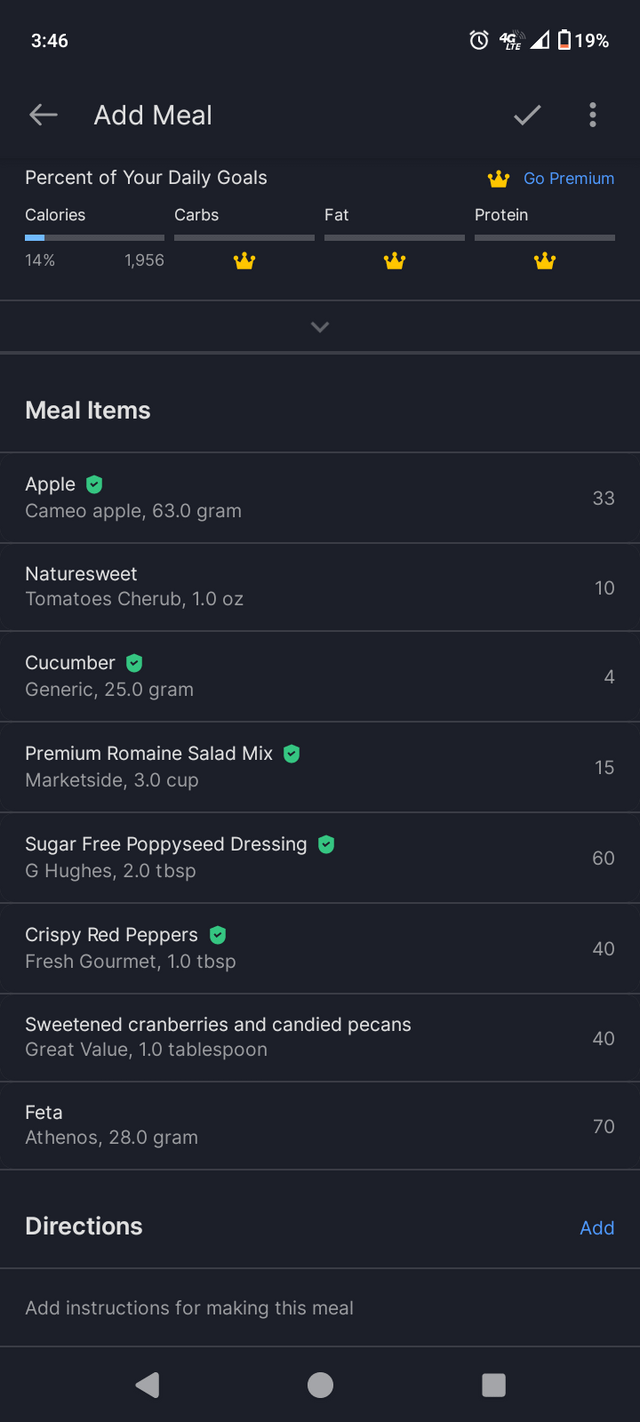Open the Naturesweet Tomatoes Cherub item
640x1422 pixels.
click(x=320, y=587)
